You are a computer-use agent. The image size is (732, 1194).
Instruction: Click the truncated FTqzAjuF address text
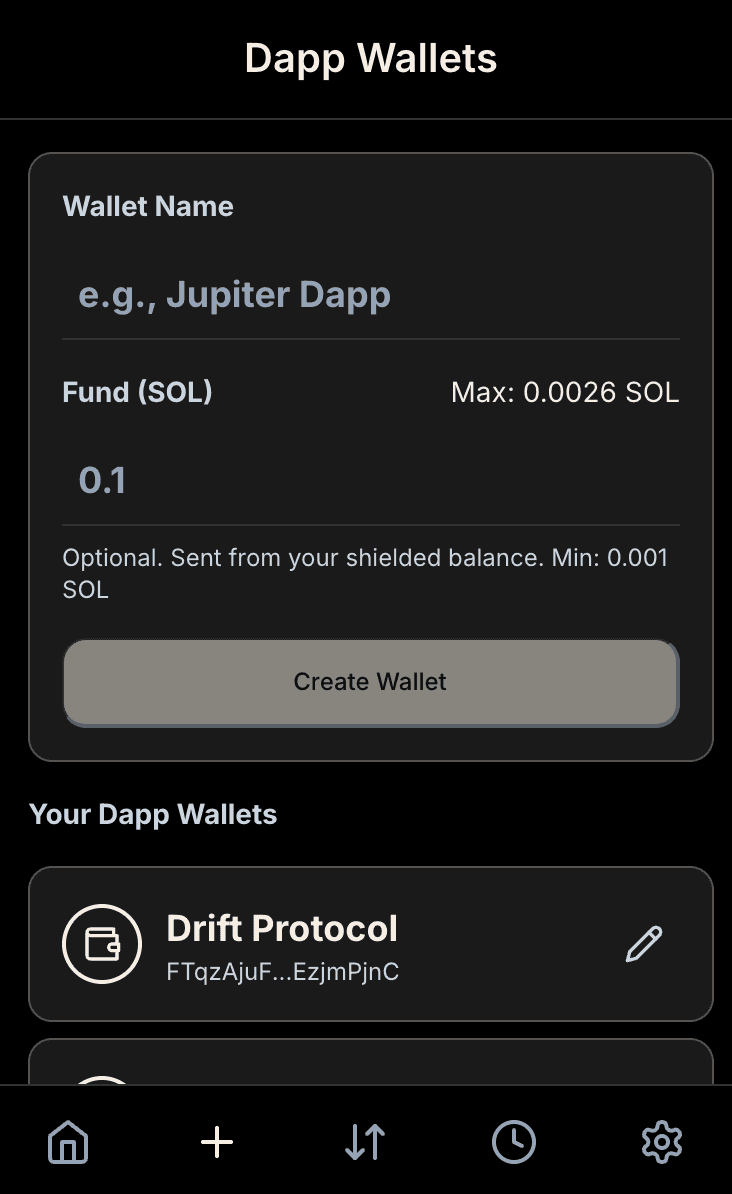(283, 971)
